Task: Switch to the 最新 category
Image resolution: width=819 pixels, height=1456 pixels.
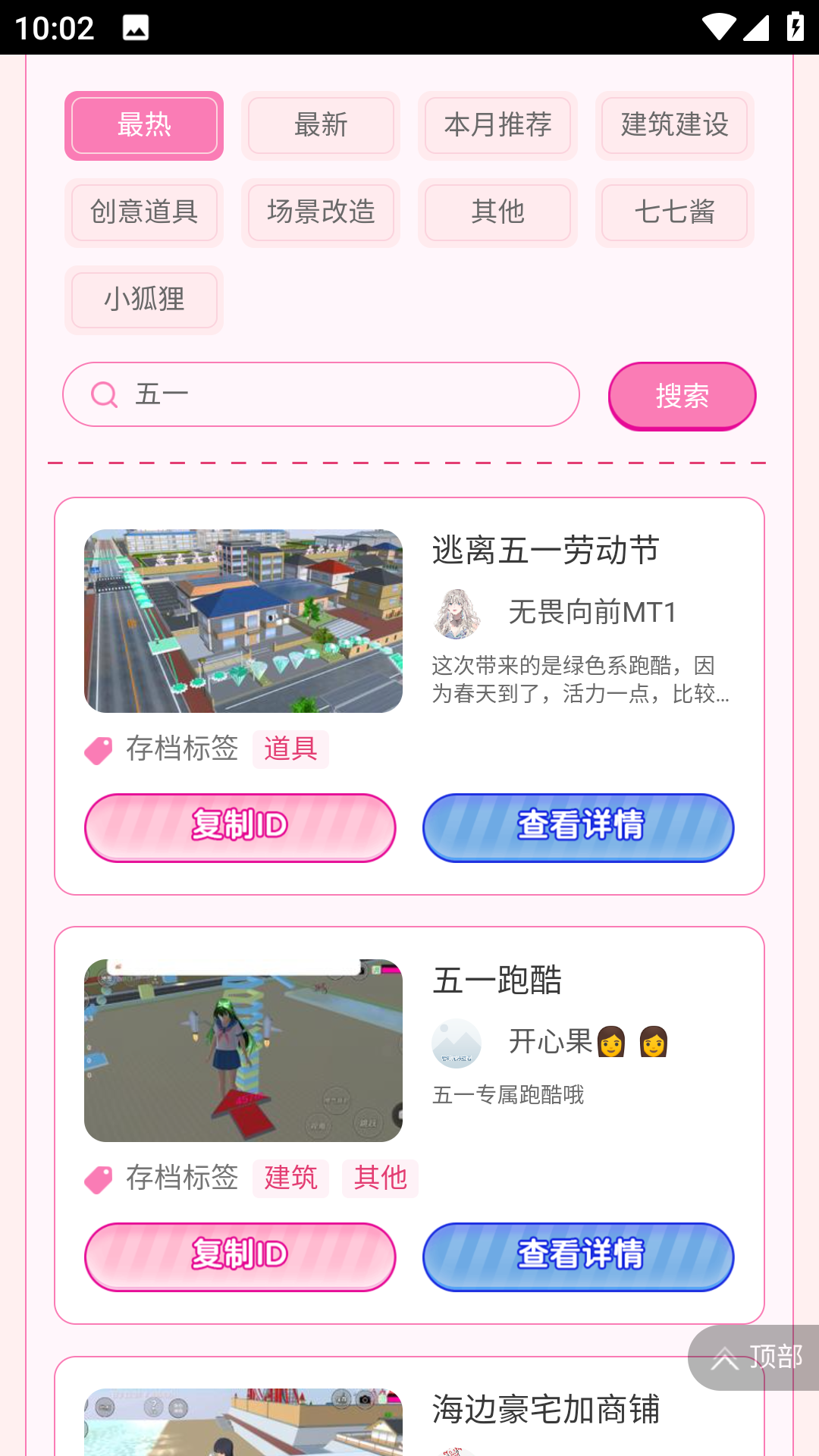Action: pos(320,126)
